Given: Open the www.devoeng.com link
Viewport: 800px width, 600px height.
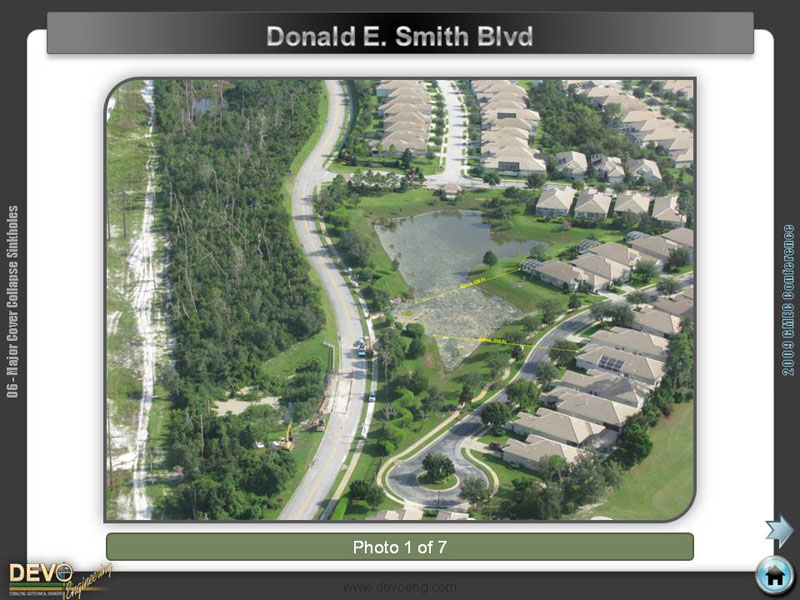Looking at the screenshot, I should coord(399,587).
